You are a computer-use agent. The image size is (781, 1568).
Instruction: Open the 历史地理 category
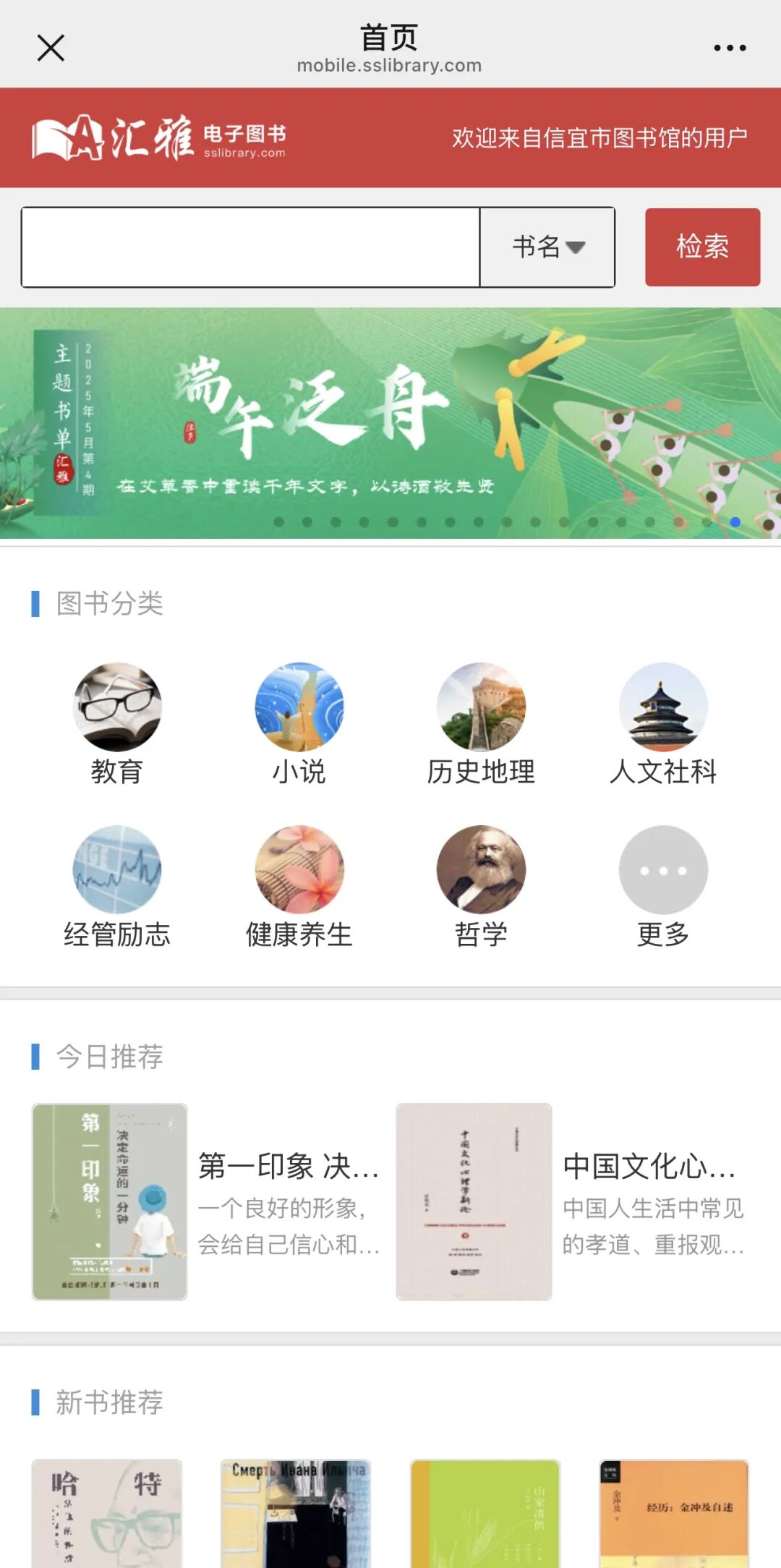coord(481,708)
